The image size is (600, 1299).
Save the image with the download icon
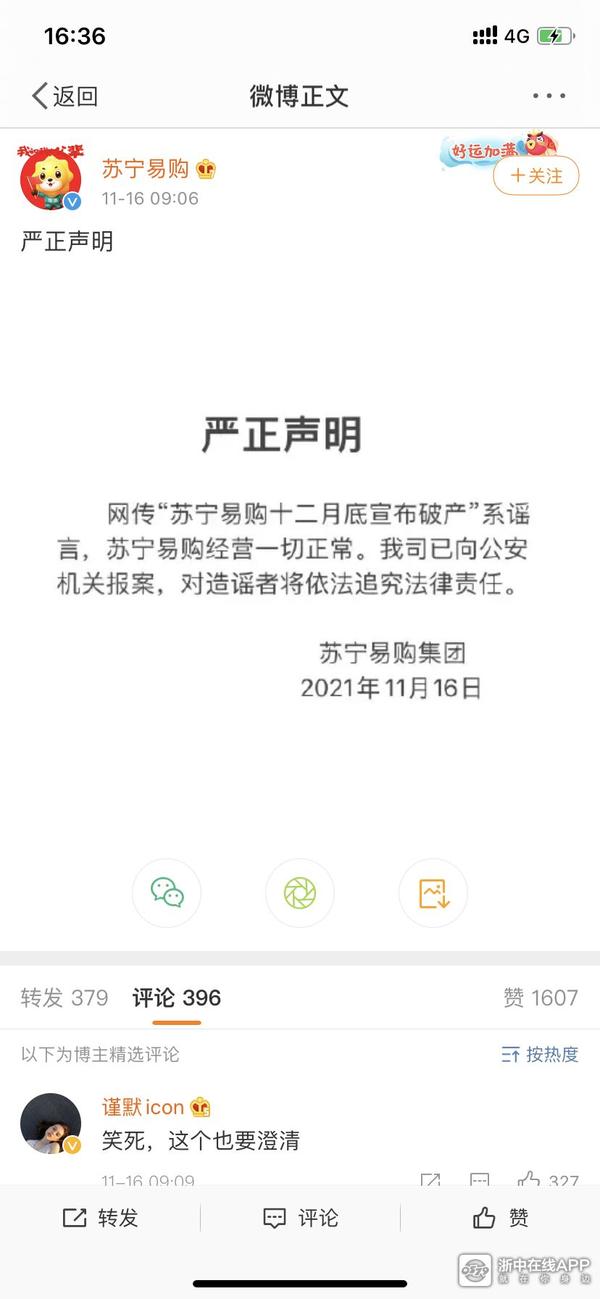(433, 893)
